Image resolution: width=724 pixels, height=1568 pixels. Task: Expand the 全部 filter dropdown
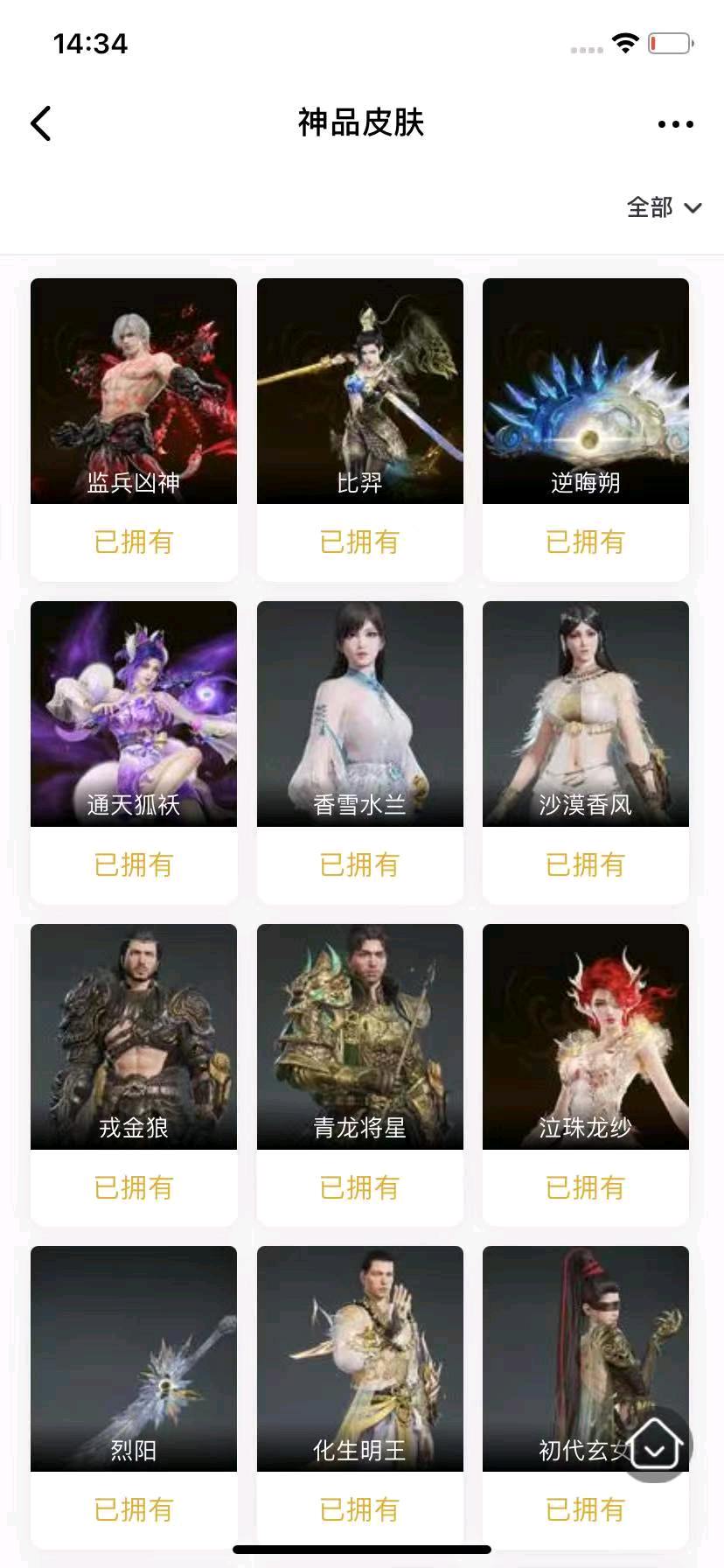coord(664,207)
